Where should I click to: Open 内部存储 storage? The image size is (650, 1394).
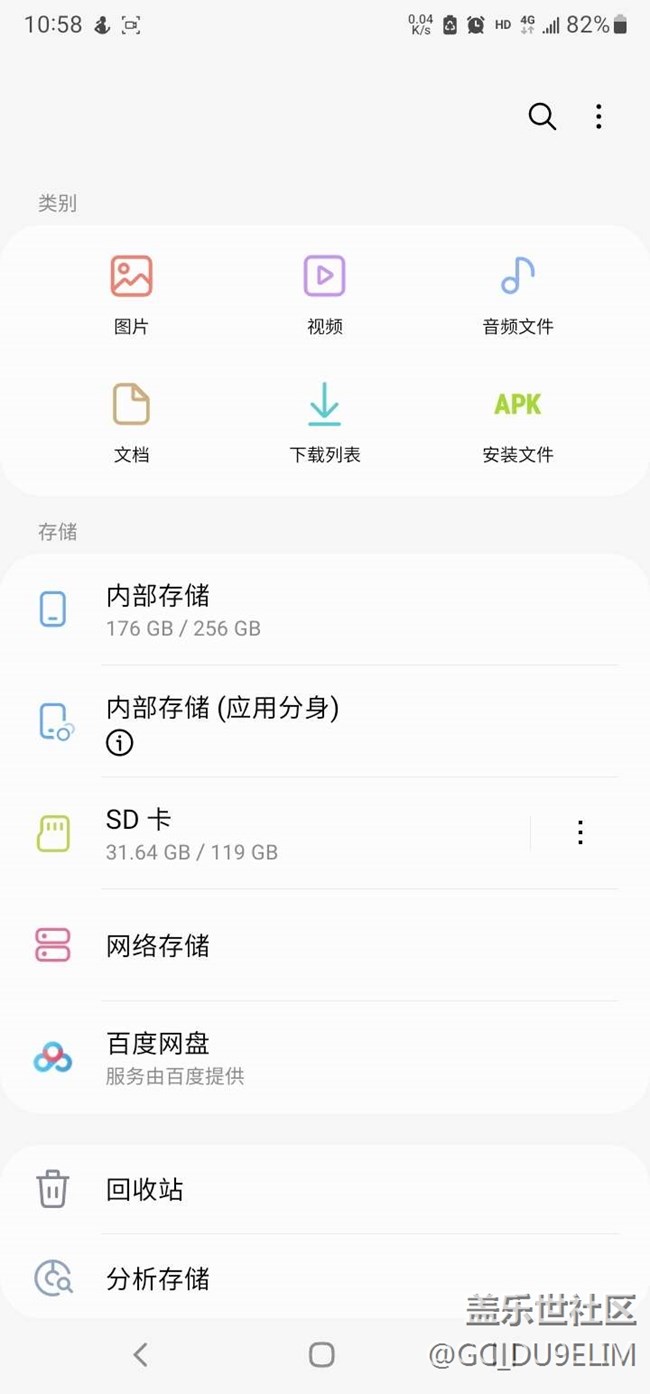click(x=325, y=609)
